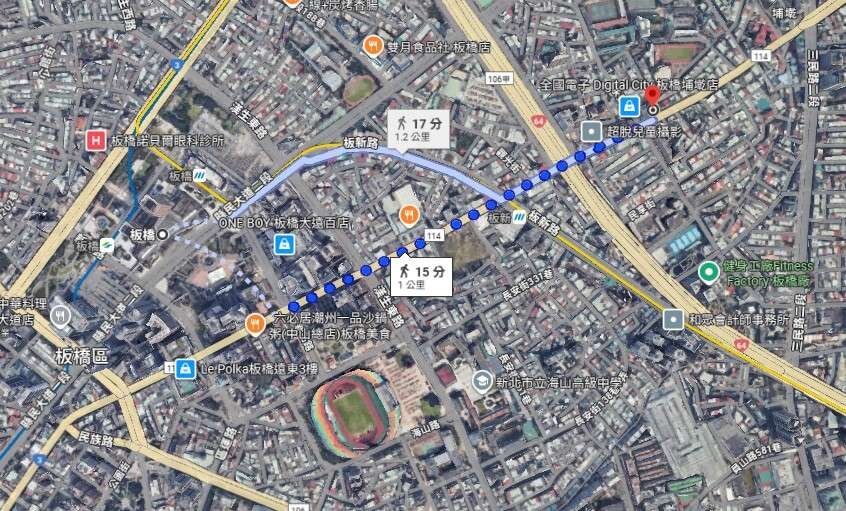
Task: Open the 中華料理 restaurant marker
Action: tap(62, 313)
